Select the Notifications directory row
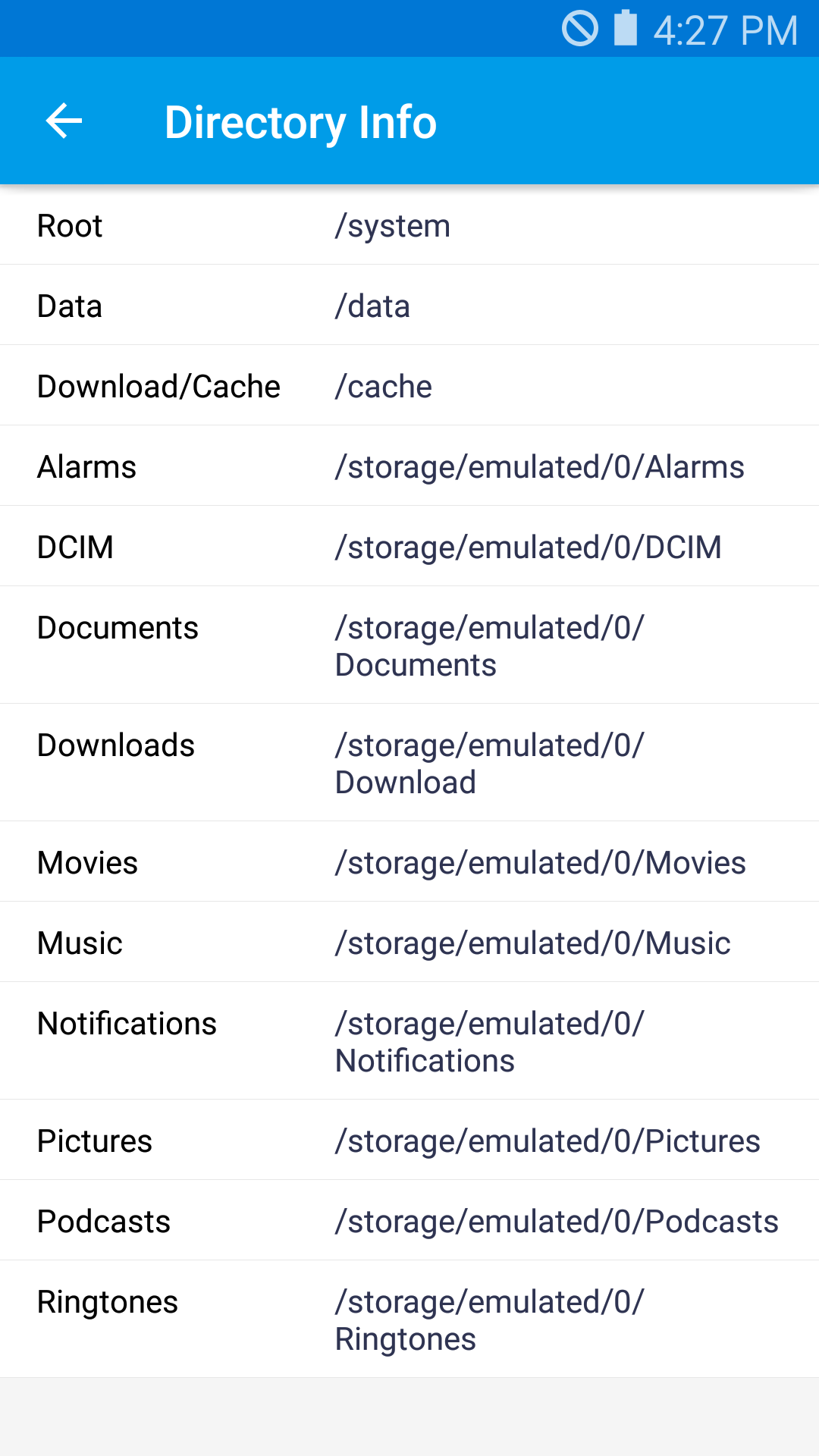This screenshot has height=1456, width=819. coord(409,1040)
